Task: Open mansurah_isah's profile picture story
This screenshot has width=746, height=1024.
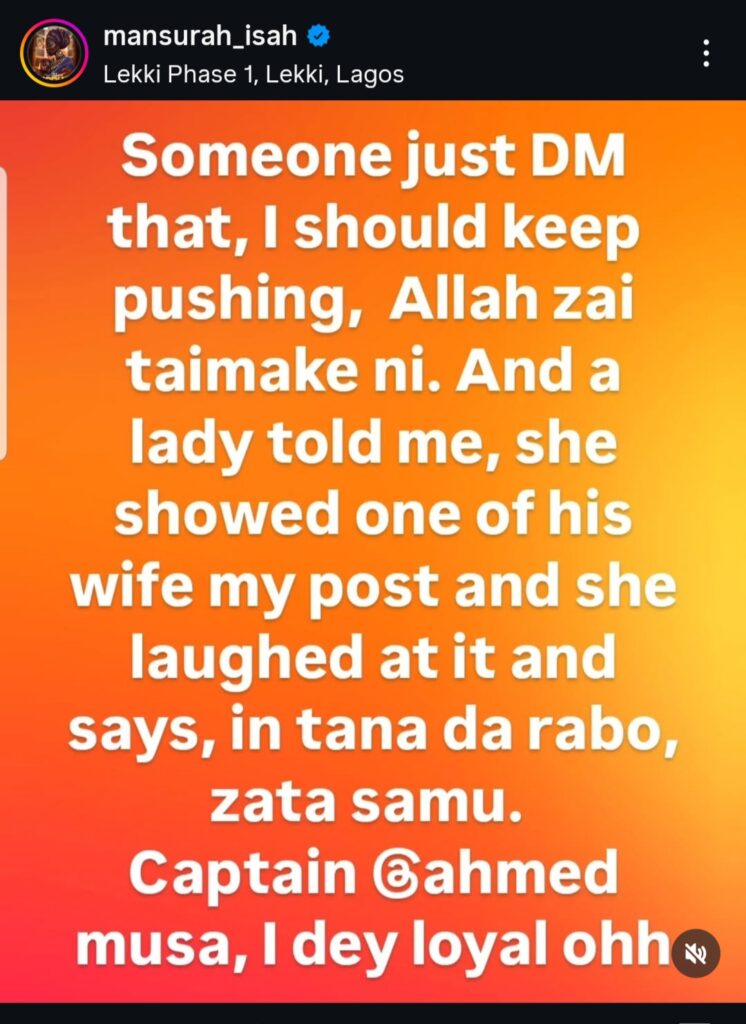Action: (x=54, y=52)
